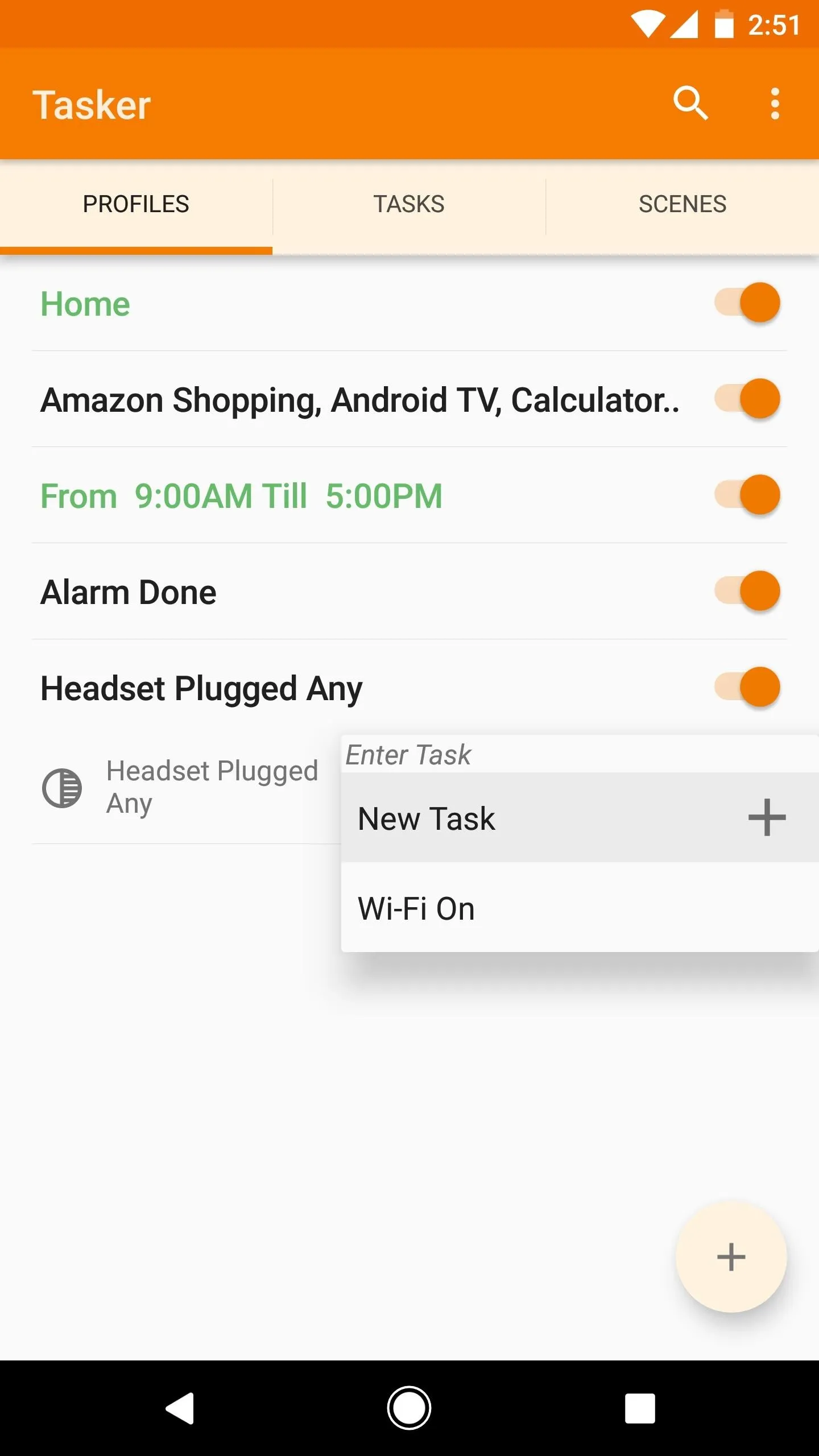Expand the Alarm Done profile
The width and height of the screenshot is (819, 1456).
click(x=129, y=592)
